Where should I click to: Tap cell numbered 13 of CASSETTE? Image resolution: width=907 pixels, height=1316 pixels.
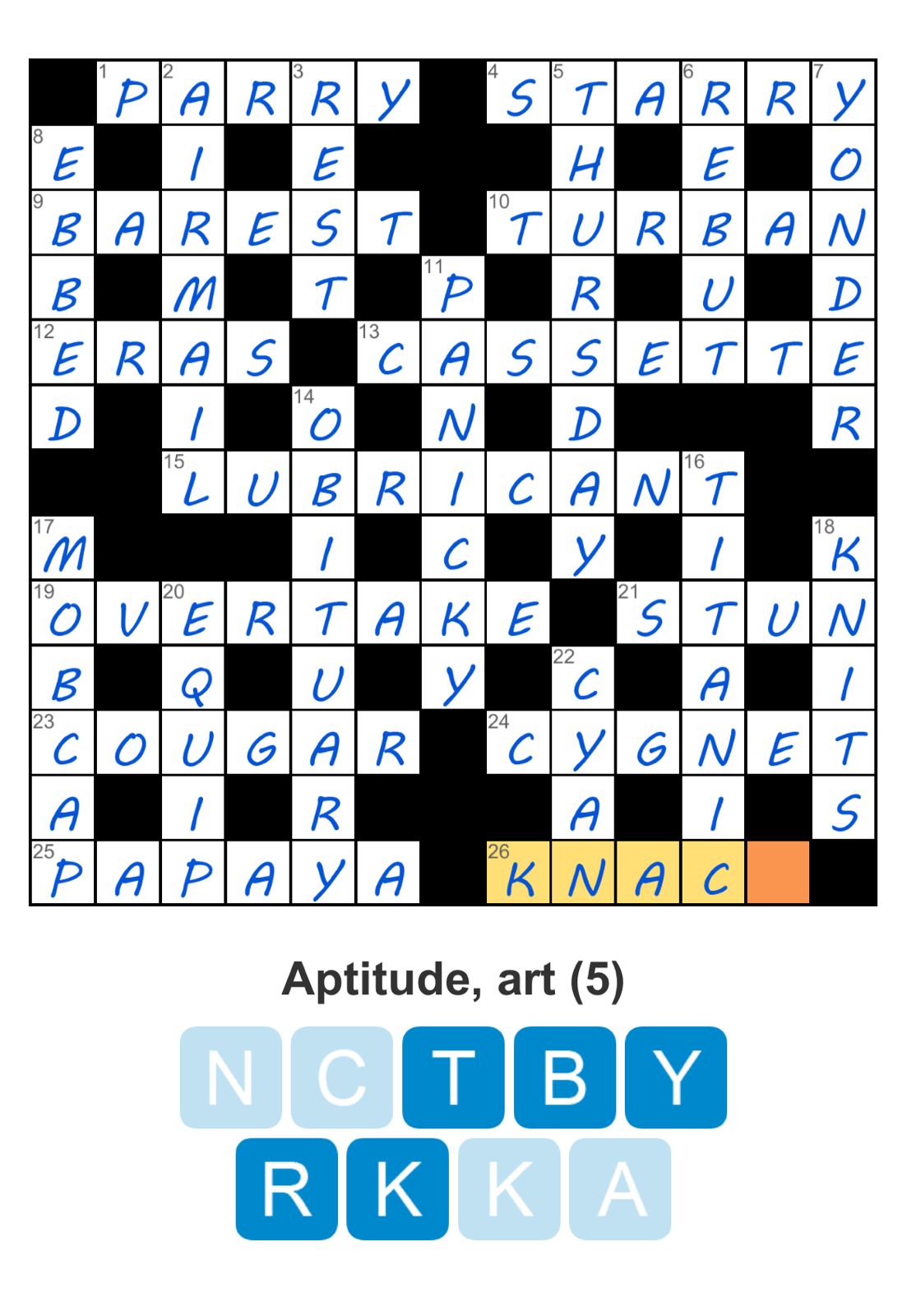388,353
